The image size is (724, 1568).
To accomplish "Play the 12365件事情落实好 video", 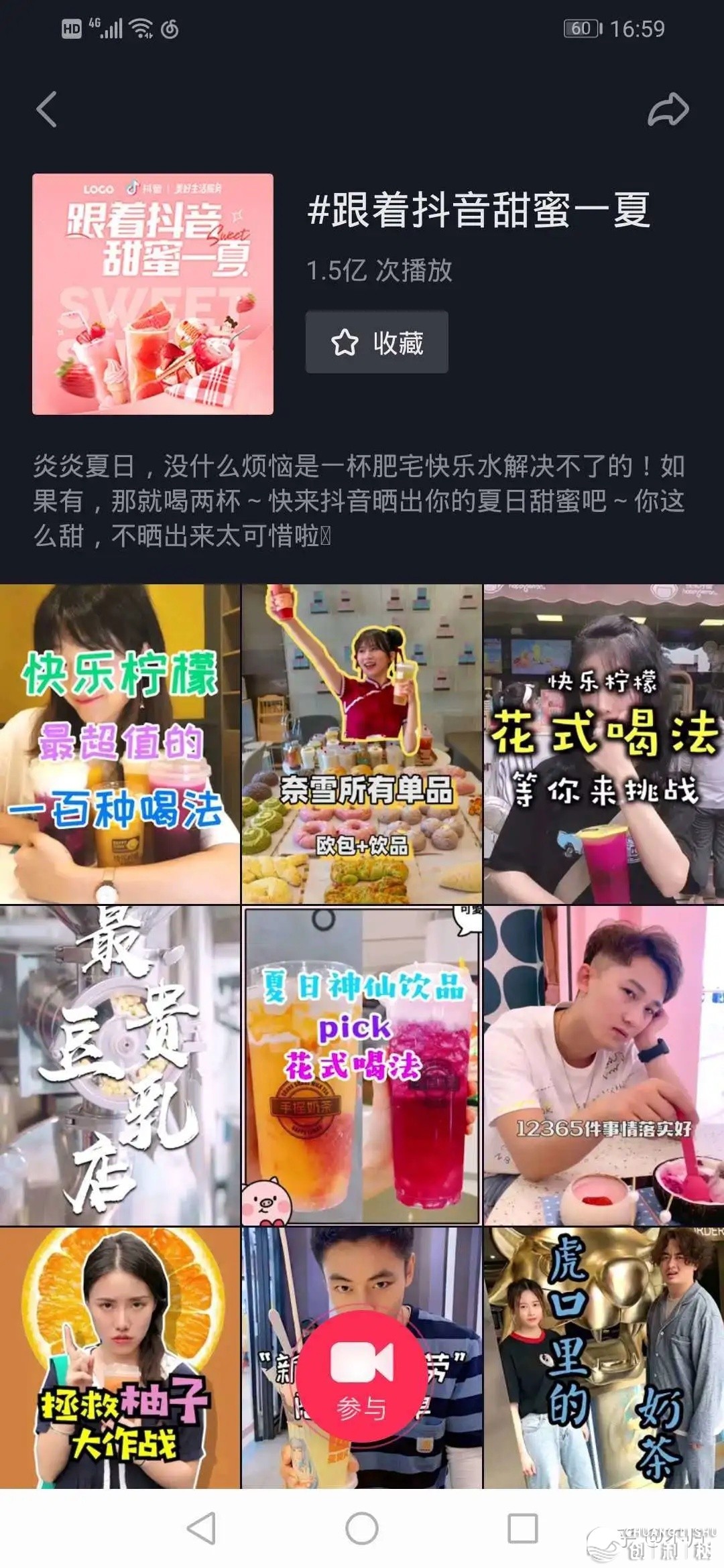I will (x=603, y=1065).
